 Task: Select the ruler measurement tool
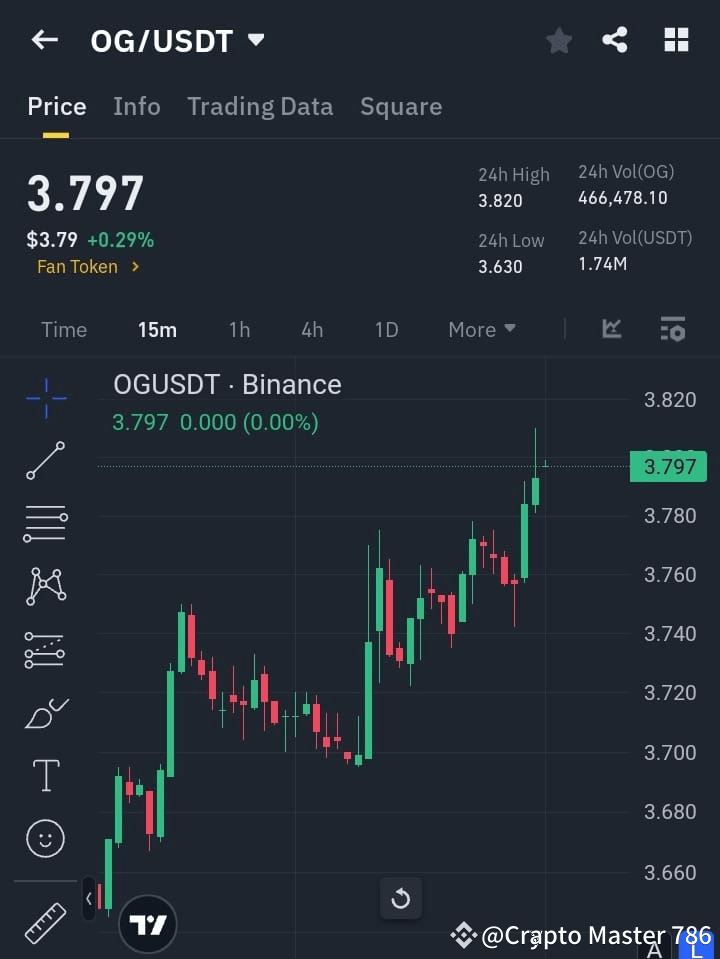point(45,922)
